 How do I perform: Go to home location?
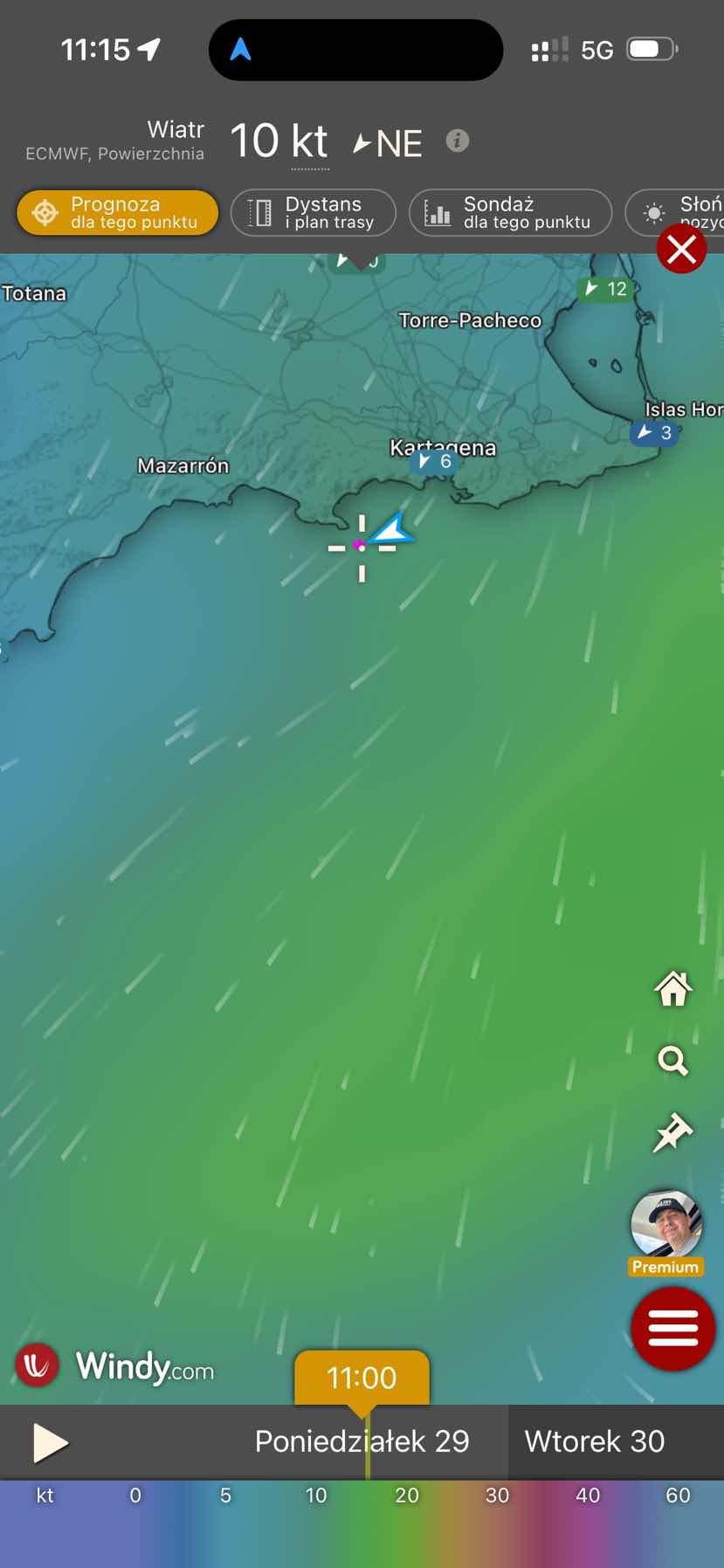pyautogui.click(x=673, y=989)
